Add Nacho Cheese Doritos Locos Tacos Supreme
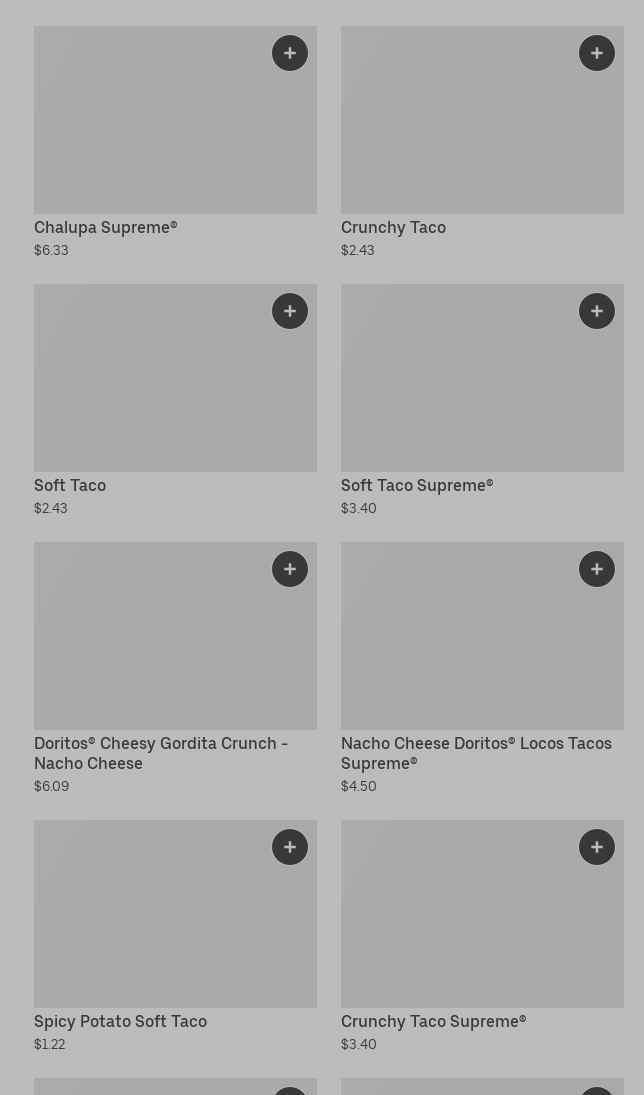 [x=597, y=569]
